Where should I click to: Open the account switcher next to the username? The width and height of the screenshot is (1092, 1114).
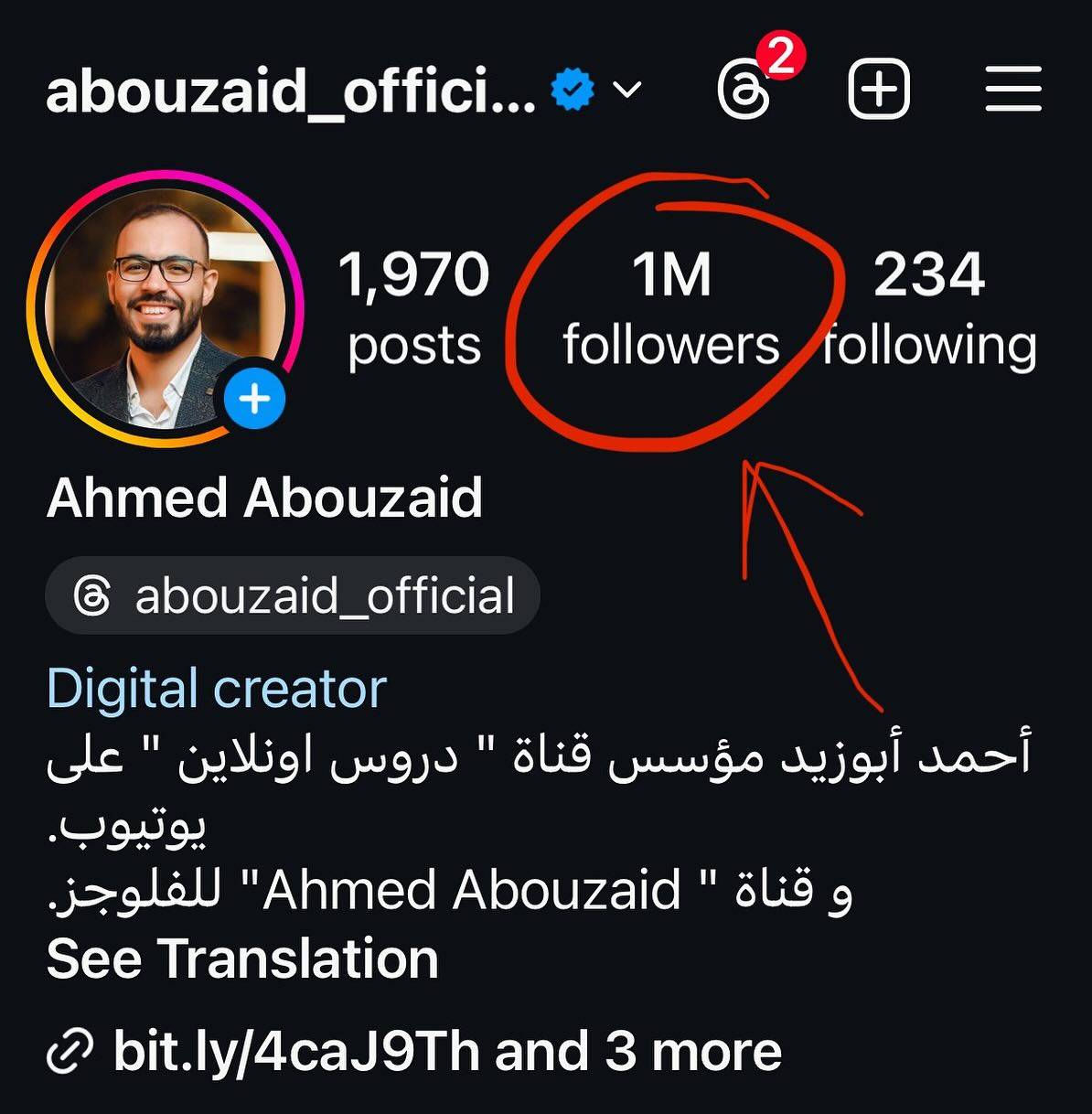pyautogui.click(x=627, y=91)
